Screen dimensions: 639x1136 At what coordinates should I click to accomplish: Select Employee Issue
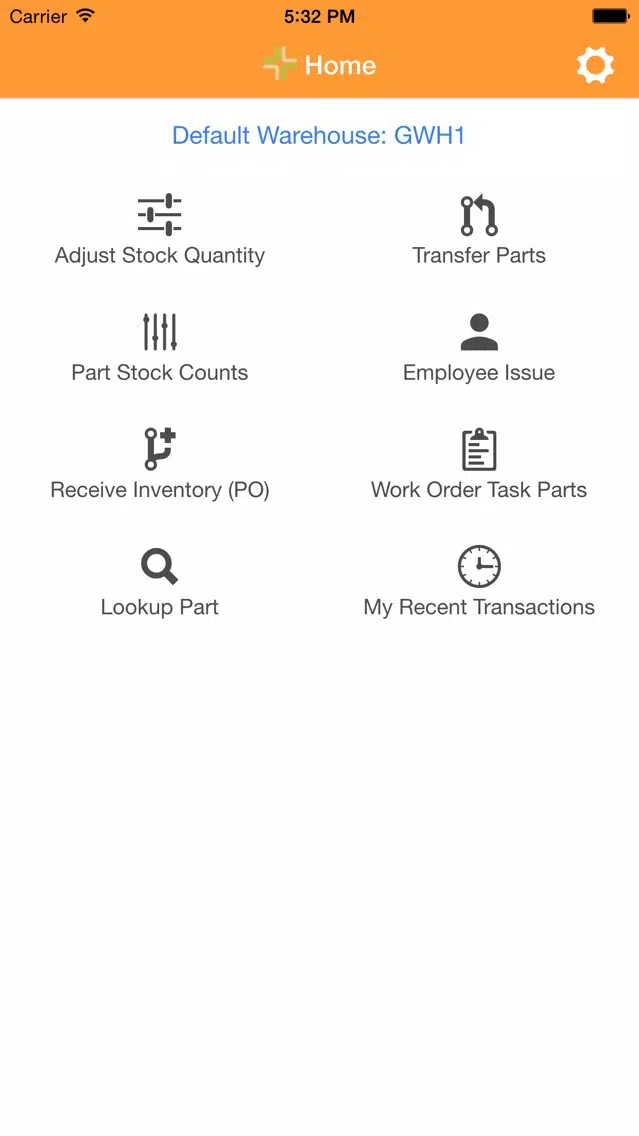pyautogui.click(x=479, y=348)
